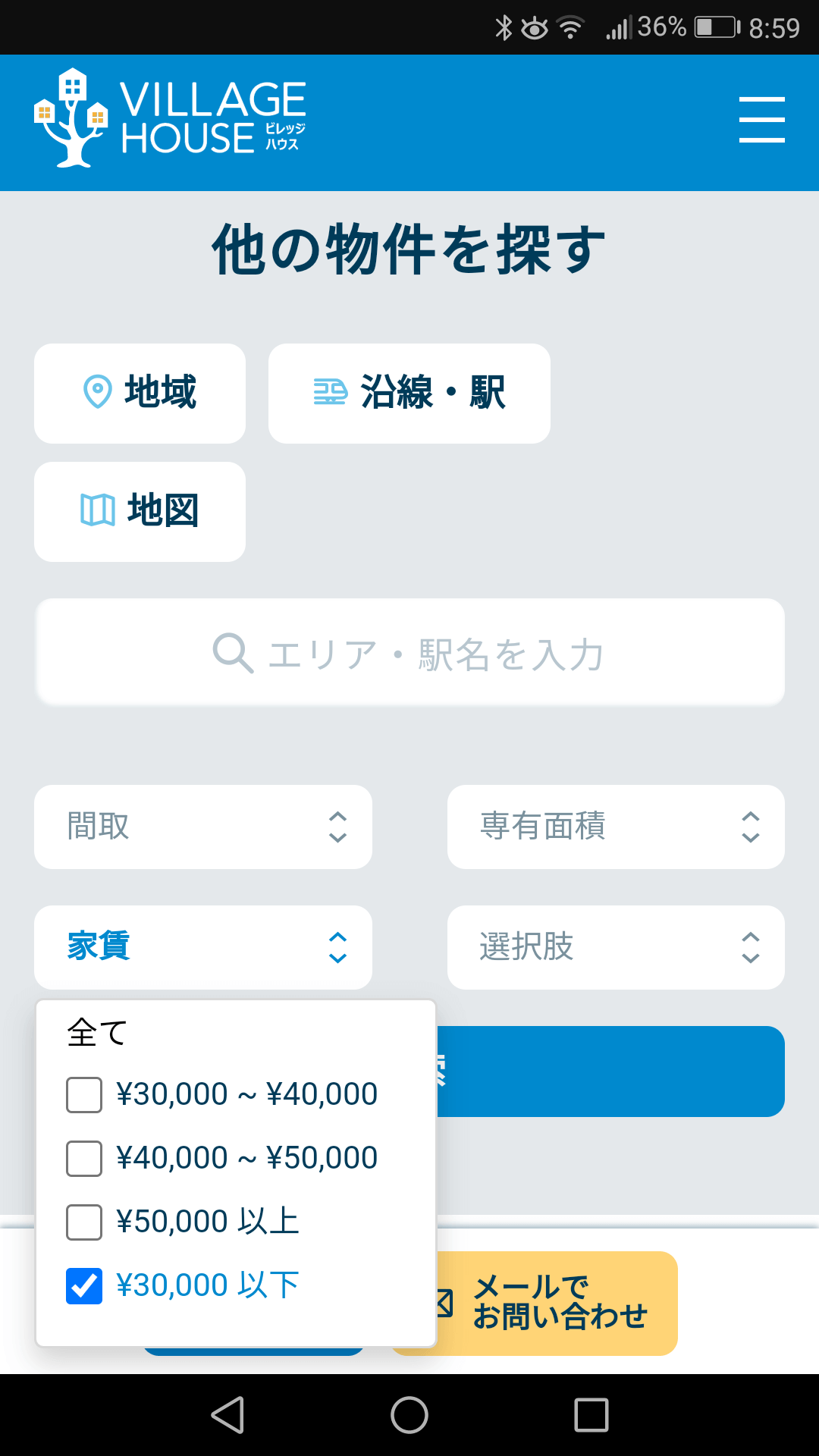Screen dimensions: 819x1456
Task: Choose the 沿線・駅 search option
Action: point(409,394)
